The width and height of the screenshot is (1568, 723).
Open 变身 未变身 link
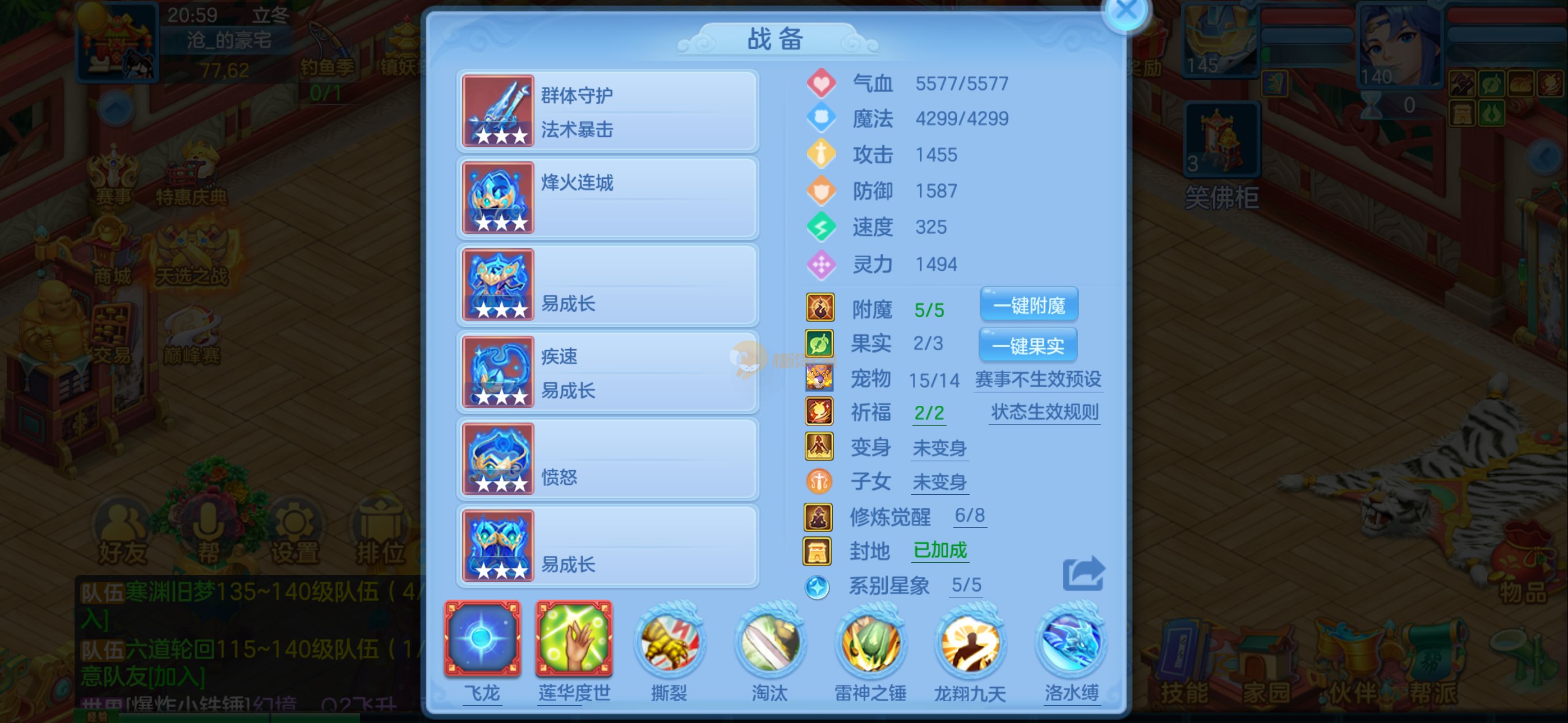(939, 448)
